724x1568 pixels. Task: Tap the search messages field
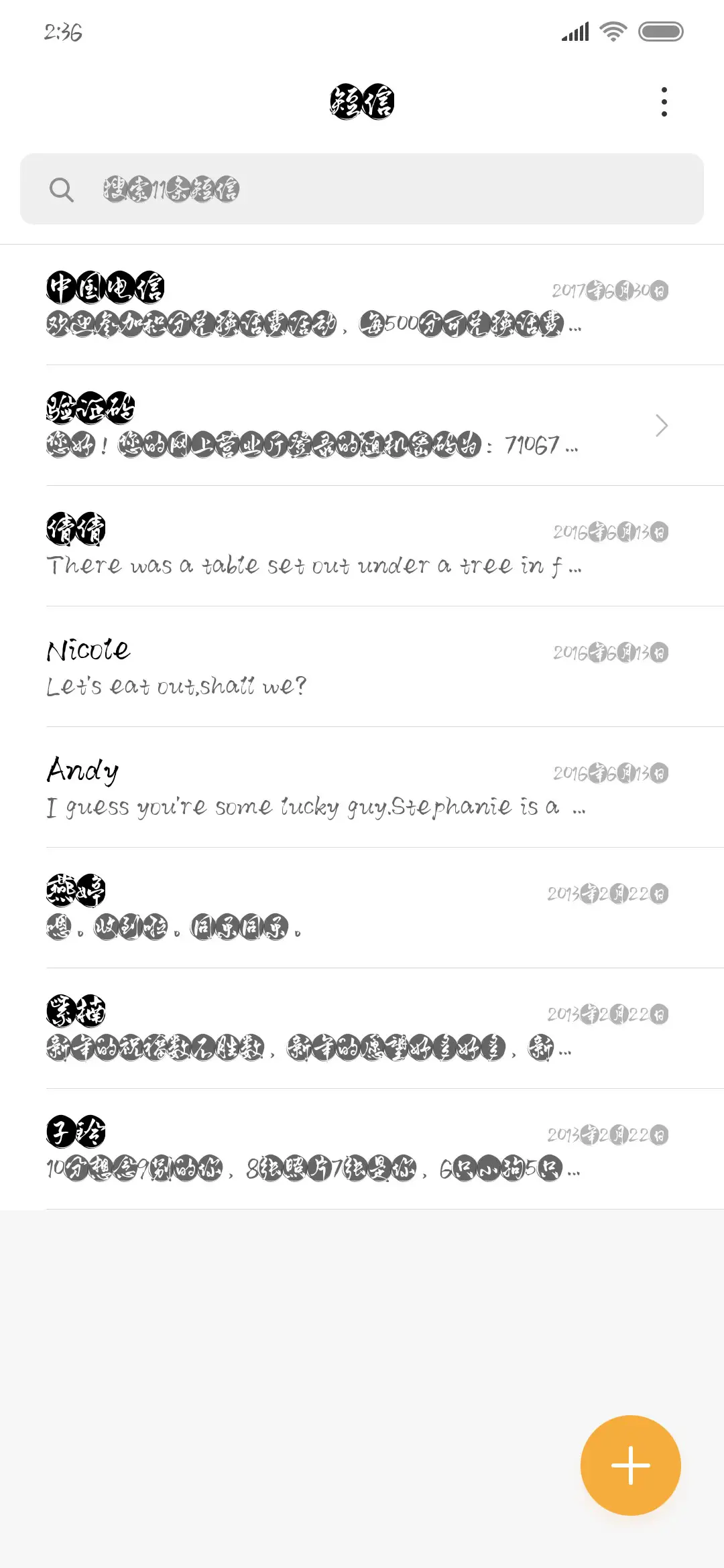tap(362, 189)
